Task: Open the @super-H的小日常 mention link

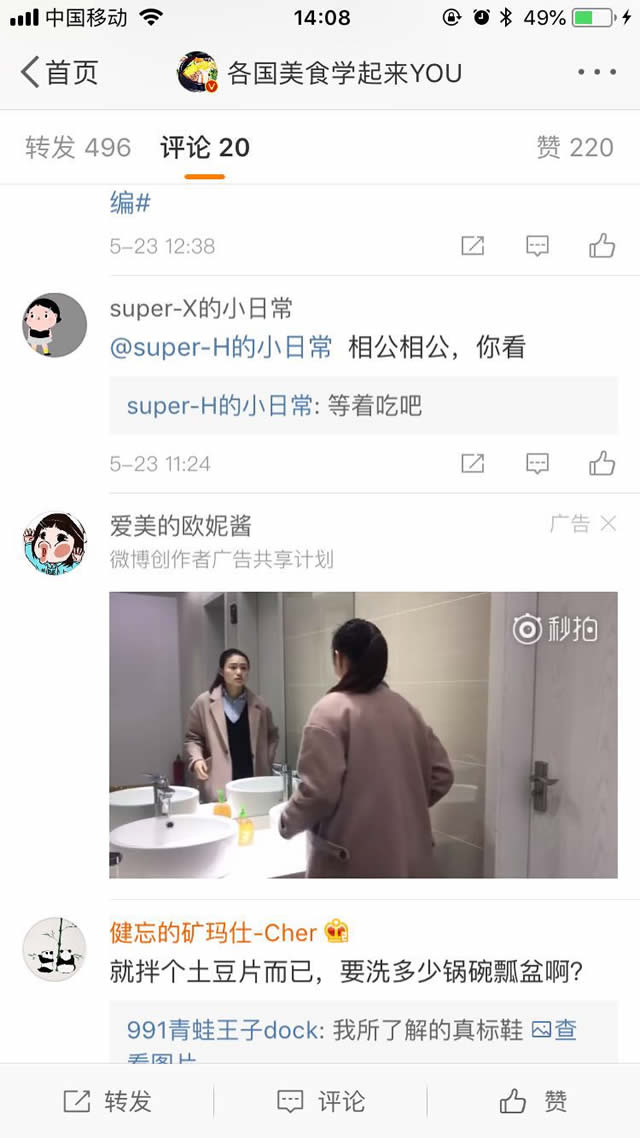Action: click(x=221, y=348)
